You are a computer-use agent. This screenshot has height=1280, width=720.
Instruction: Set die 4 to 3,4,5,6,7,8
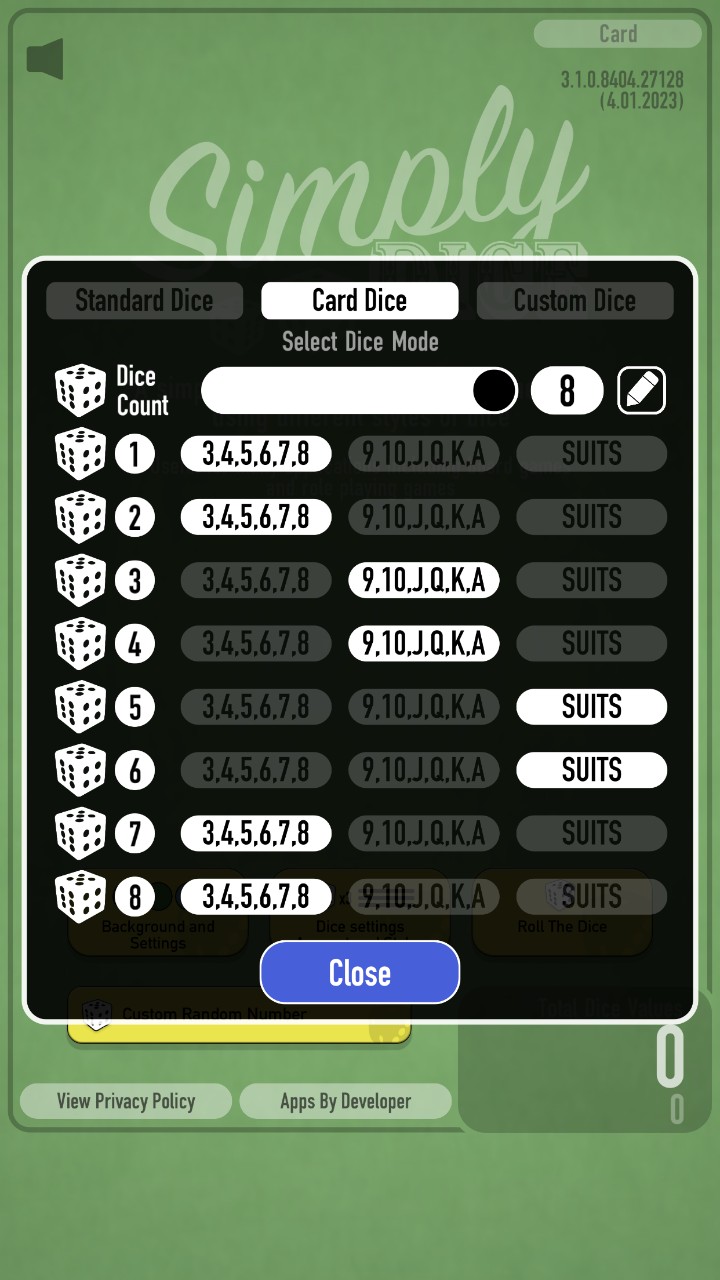click(255, 643)
